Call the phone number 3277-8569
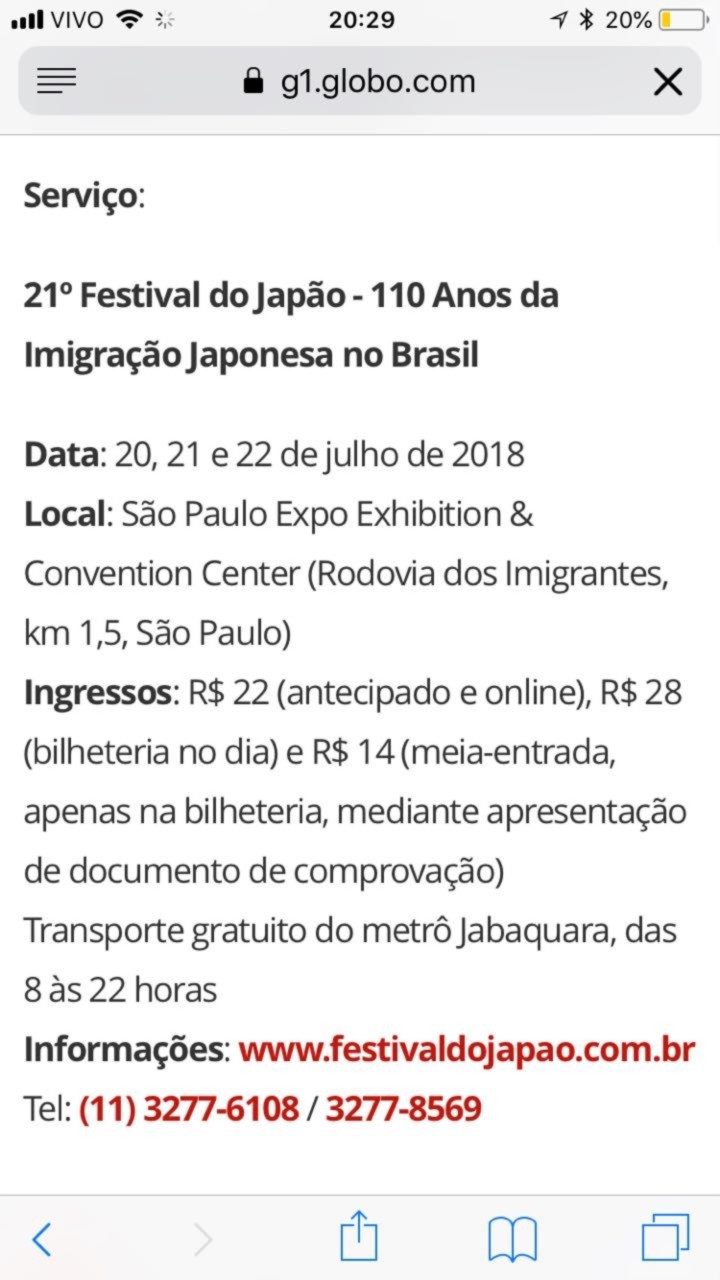This screenshot has width=720, height=1280. tap(403, 1108)
